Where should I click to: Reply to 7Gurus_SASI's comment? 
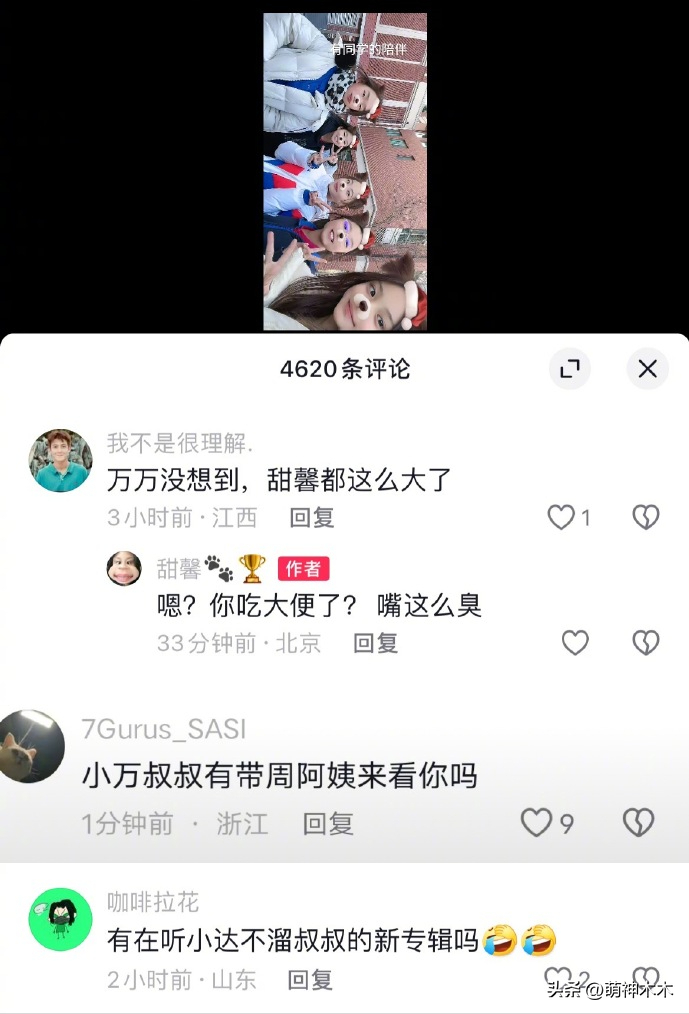[328, 824]
